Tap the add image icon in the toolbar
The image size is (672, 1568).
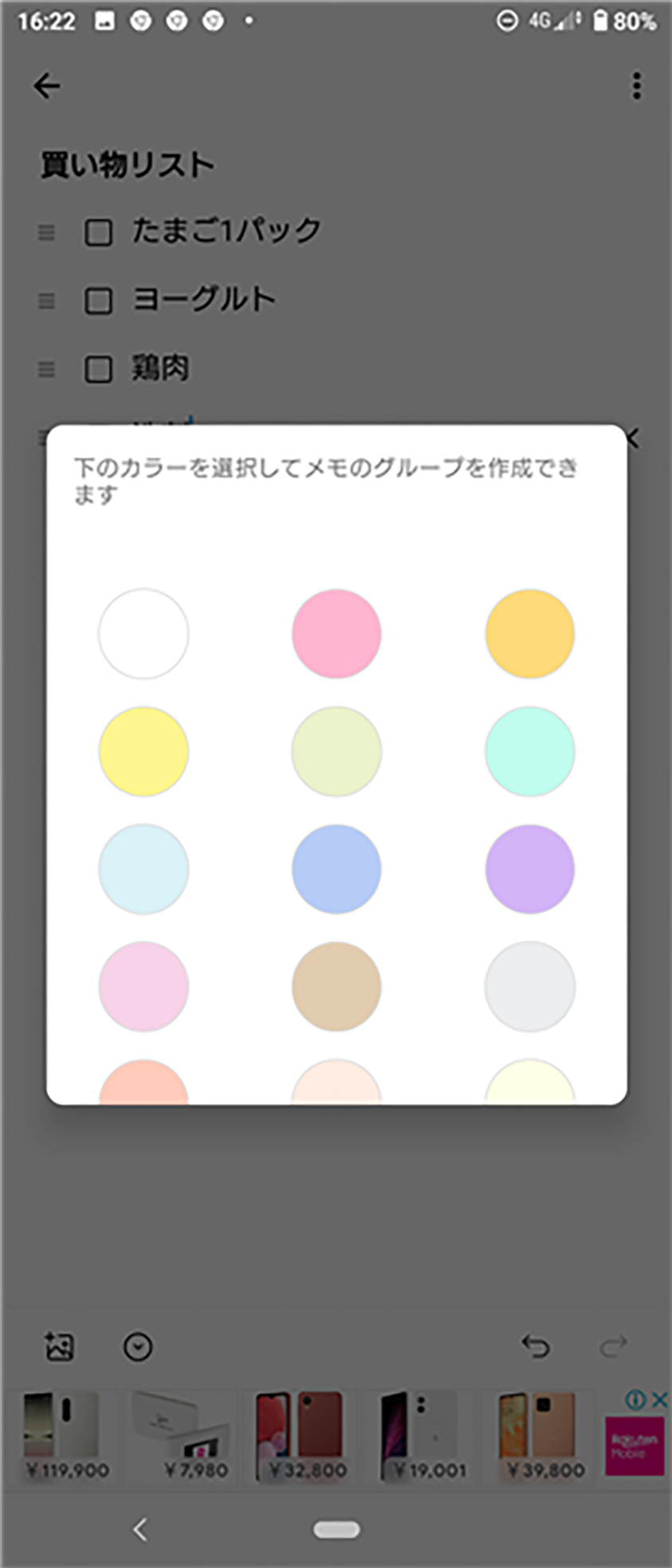pos(59,1346)
